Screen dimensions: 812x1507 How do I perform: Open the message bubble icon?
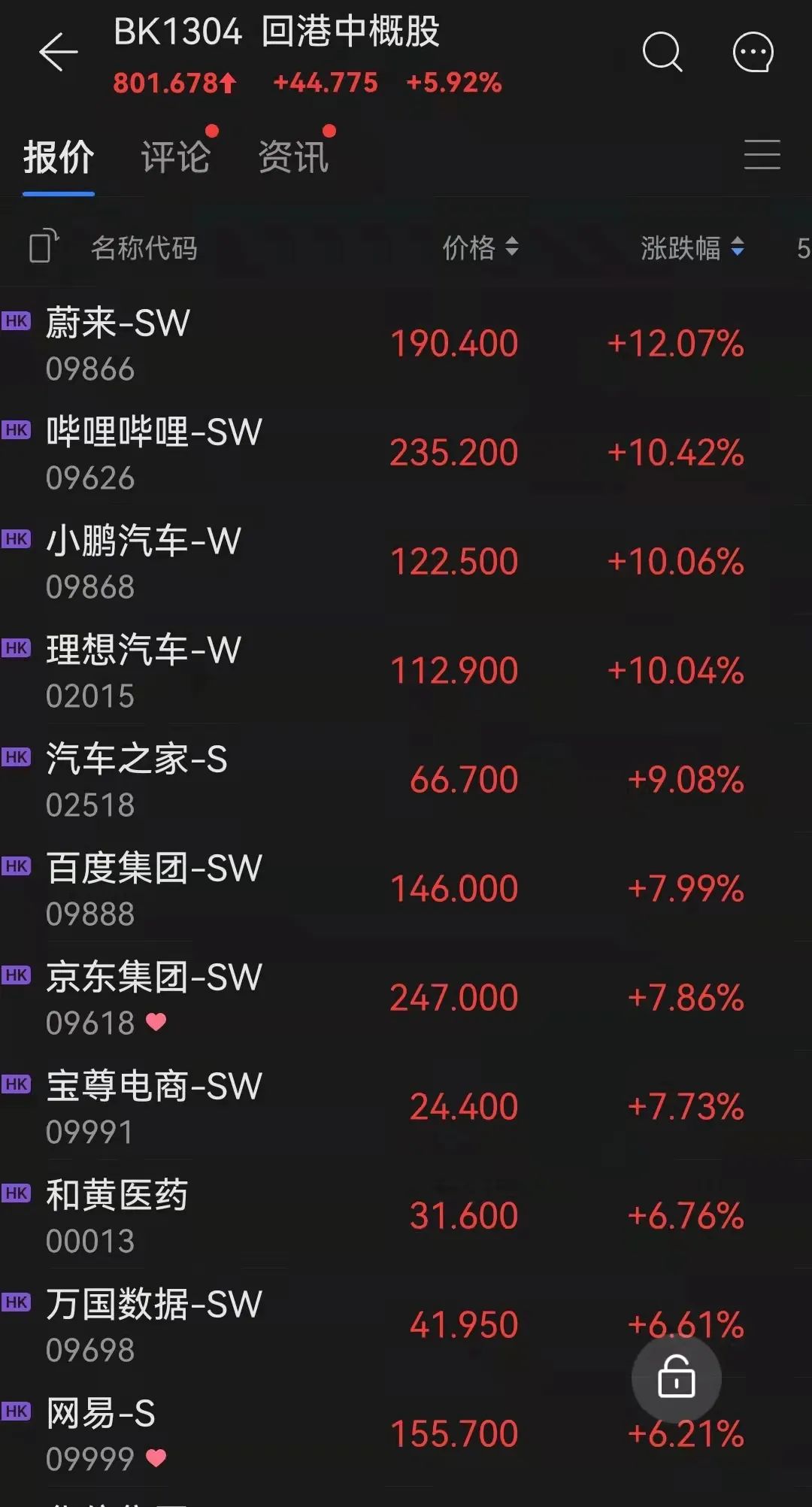point(753,53)
